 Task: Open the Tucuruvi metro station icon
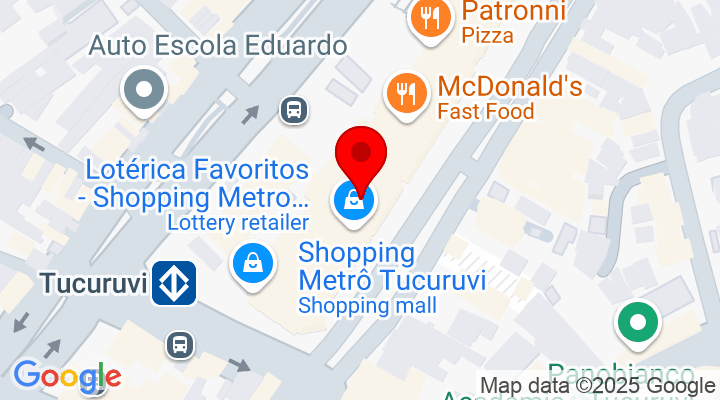tap(174, 282)
